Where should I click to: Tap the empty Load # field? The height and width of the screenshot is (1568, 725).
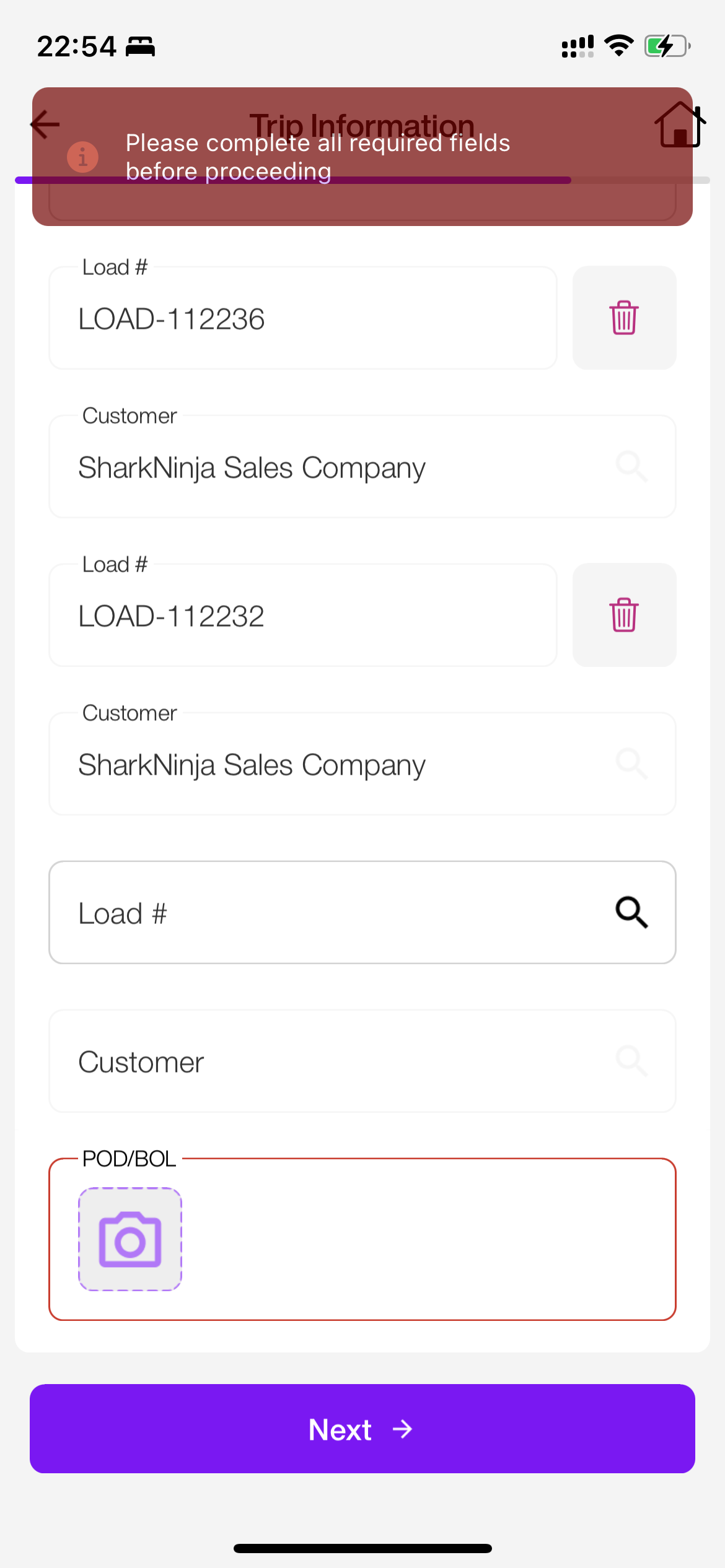(x=322, y=913)
